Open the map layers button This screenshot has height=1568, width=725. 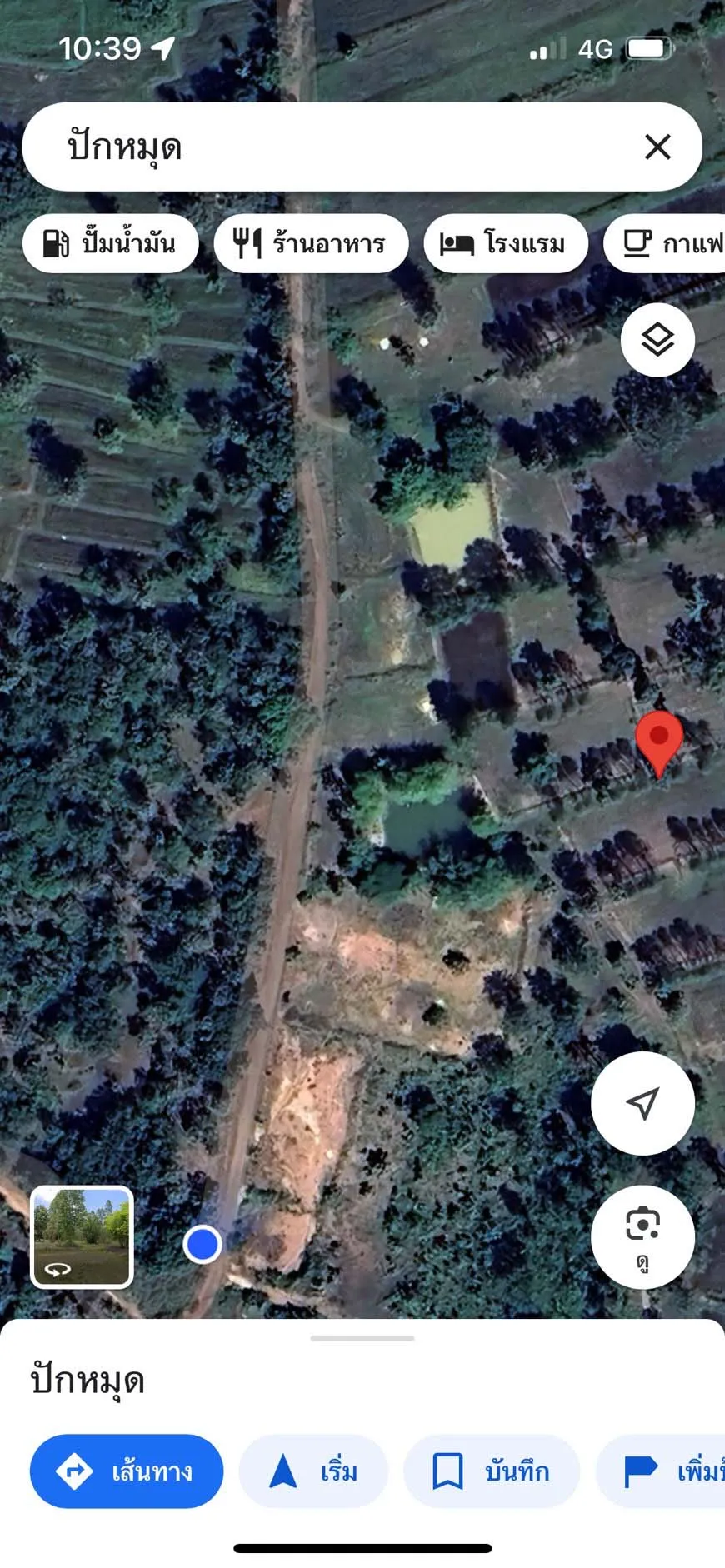coord(657,340)
